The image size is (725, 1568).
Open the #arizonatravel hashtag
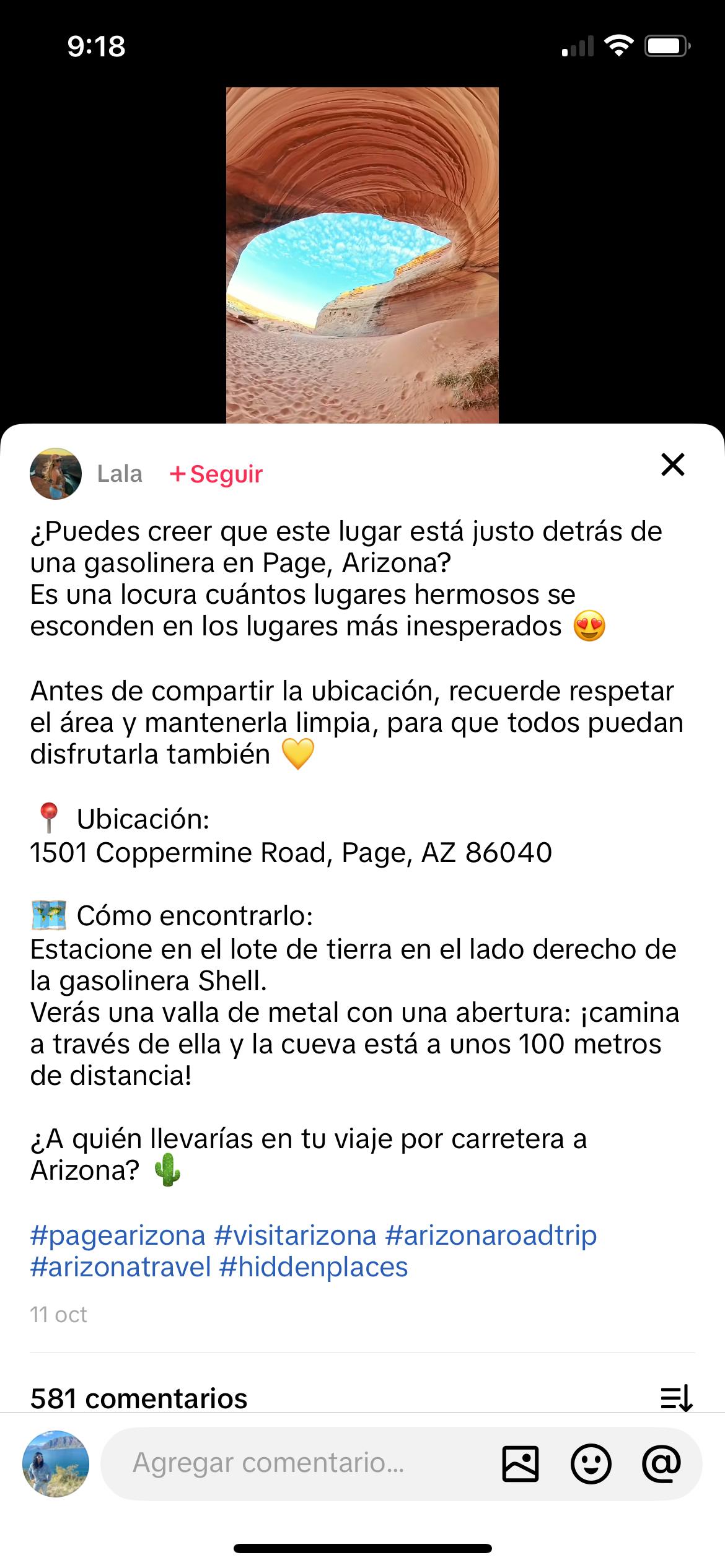click(120, 1266)
